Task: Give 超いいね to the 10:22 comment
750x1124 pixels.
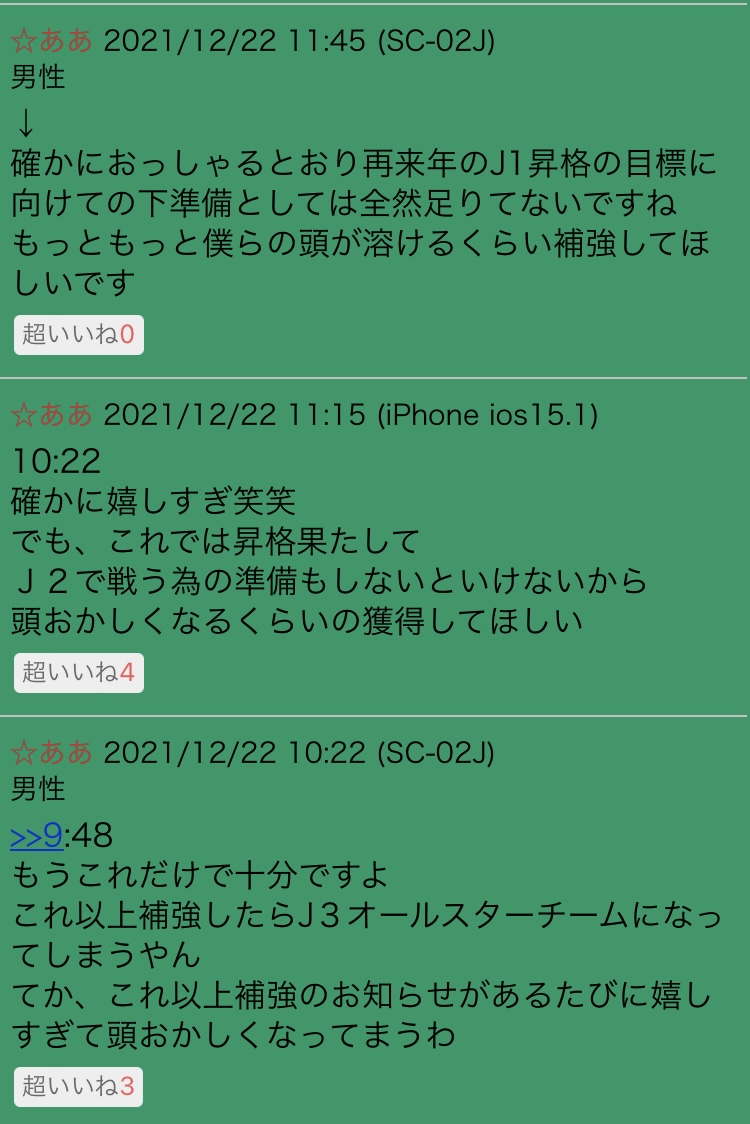Action: click(78, 1086)
